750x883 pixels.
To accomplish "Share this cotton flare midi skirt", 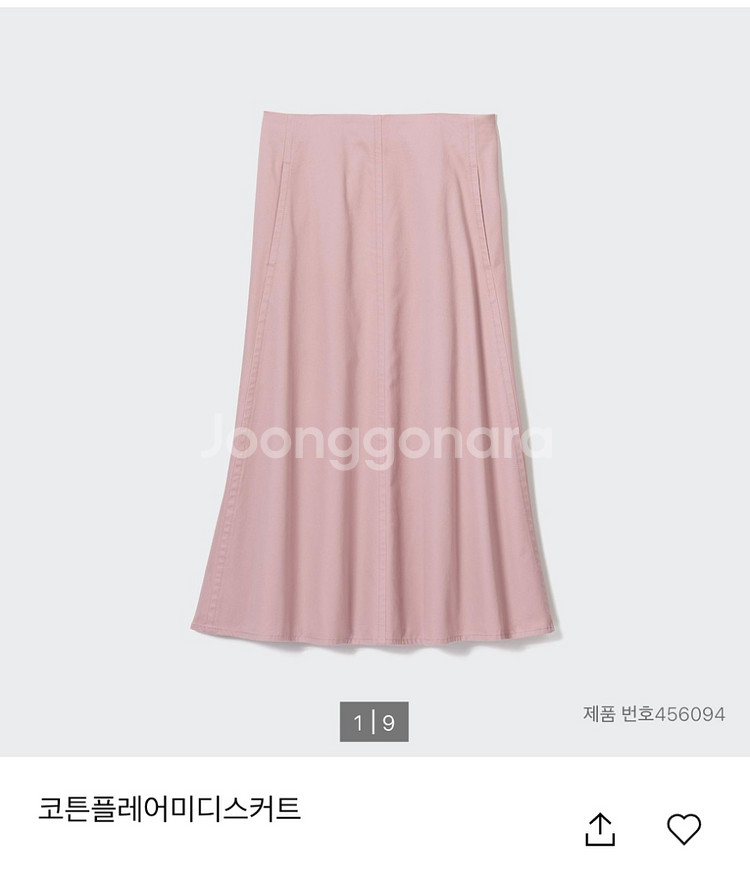I will point(599,829).
